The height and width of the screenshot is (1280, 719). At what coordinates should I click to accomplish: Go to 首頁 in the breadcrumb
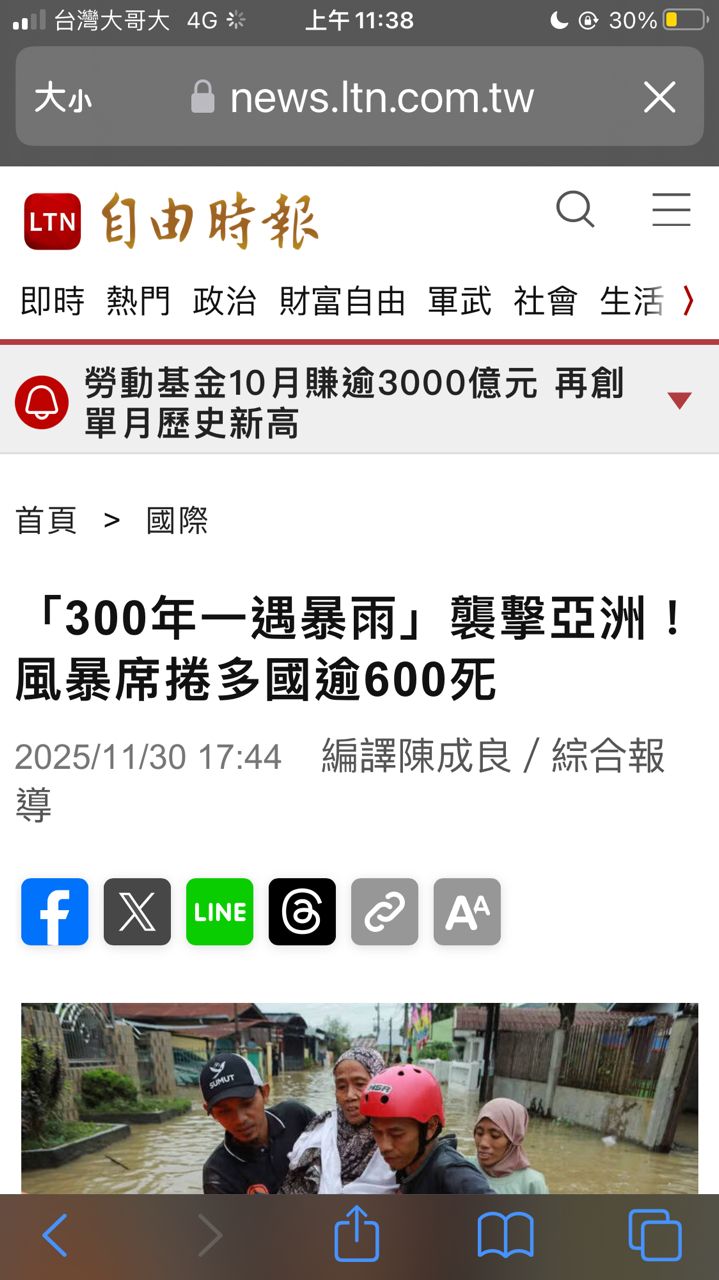[x=46, y=521]
